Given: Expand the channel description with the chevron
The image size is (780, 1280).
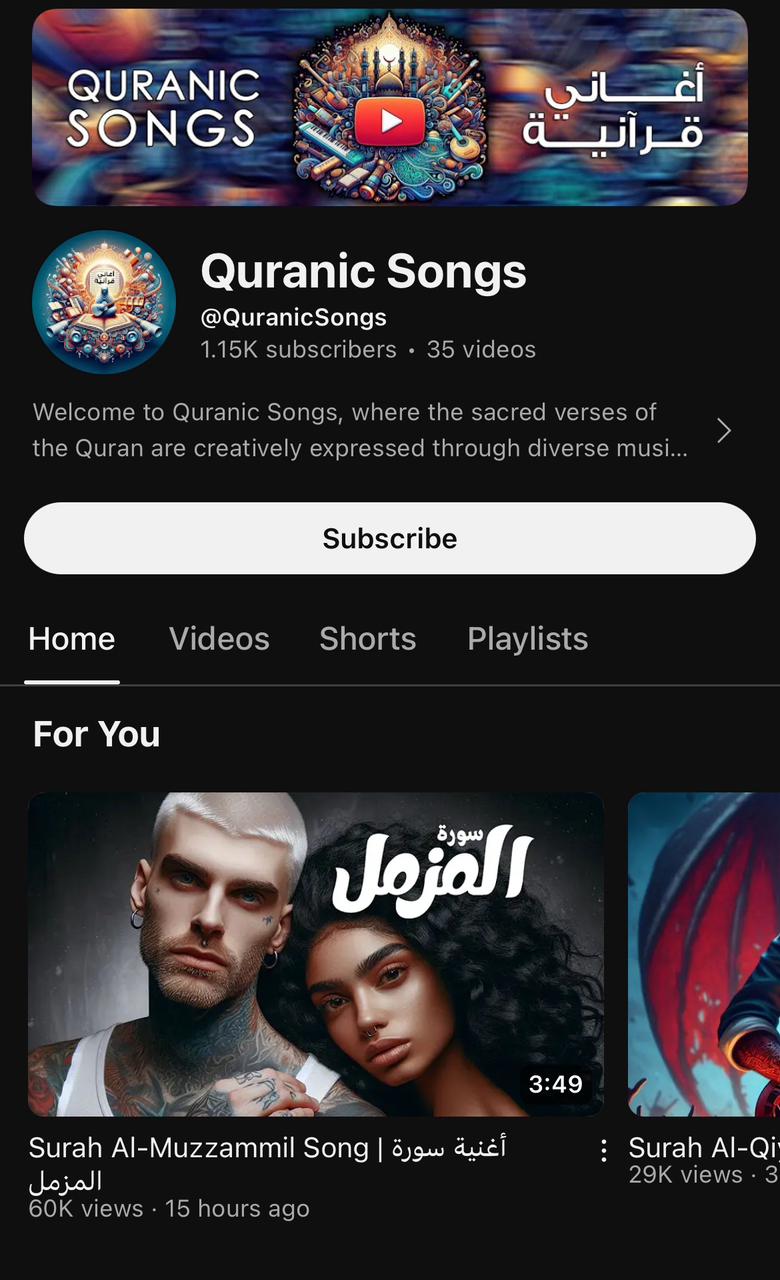Looking at the screenshot, I should coord(724,431).
